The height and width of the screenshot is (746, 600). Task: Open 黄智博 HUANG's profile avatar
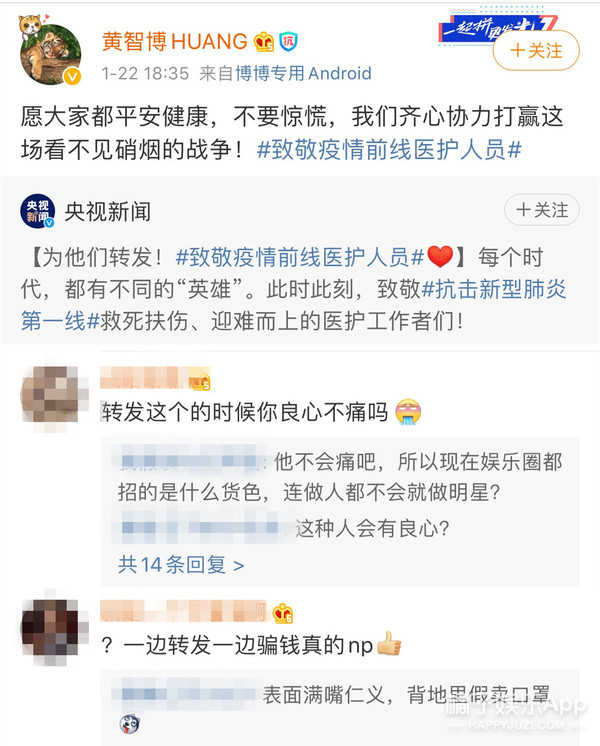pyautogui.click(x=52, y=56)
